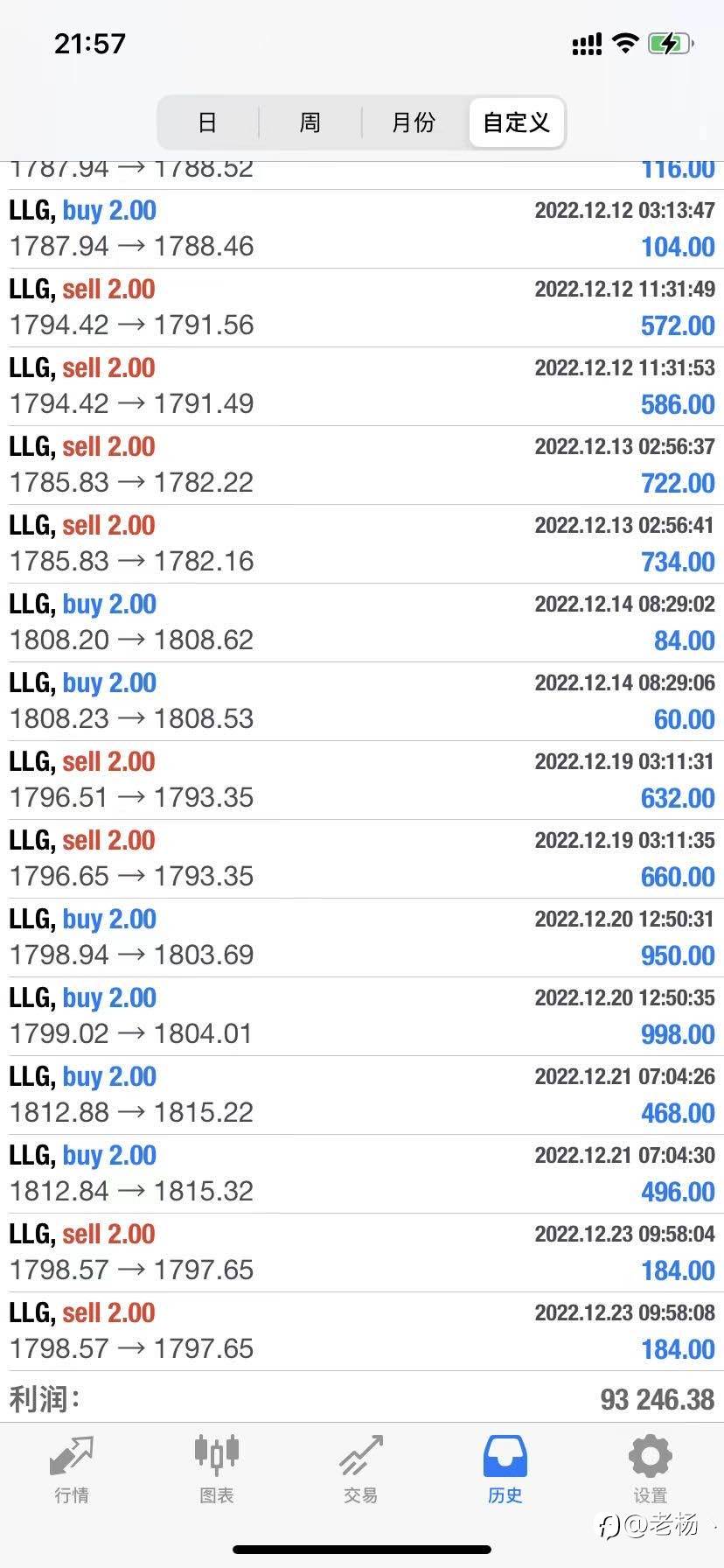View the sell trade dated 2022.12.23 09:58:08
724x1568 pixels.
362,1332
